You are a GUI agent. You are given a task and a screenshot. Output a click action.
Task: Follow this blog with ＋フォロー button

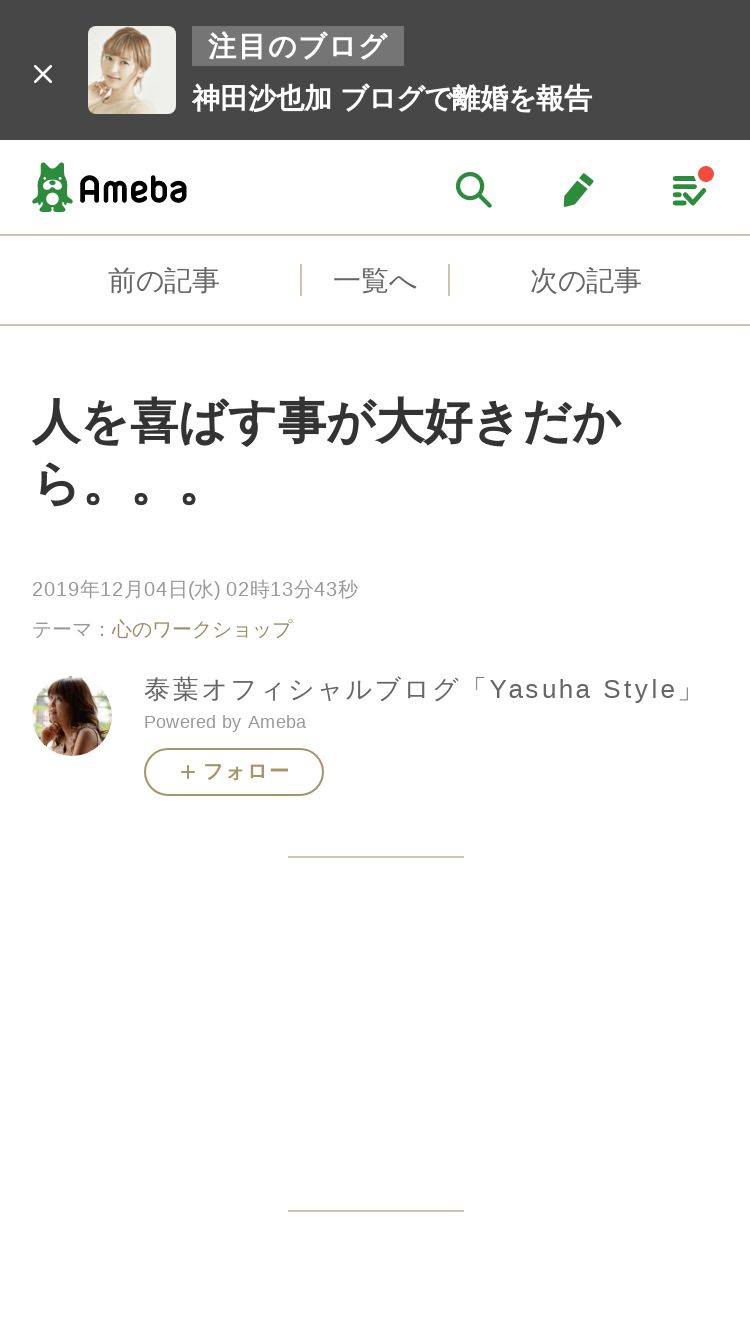coord(234,772)
